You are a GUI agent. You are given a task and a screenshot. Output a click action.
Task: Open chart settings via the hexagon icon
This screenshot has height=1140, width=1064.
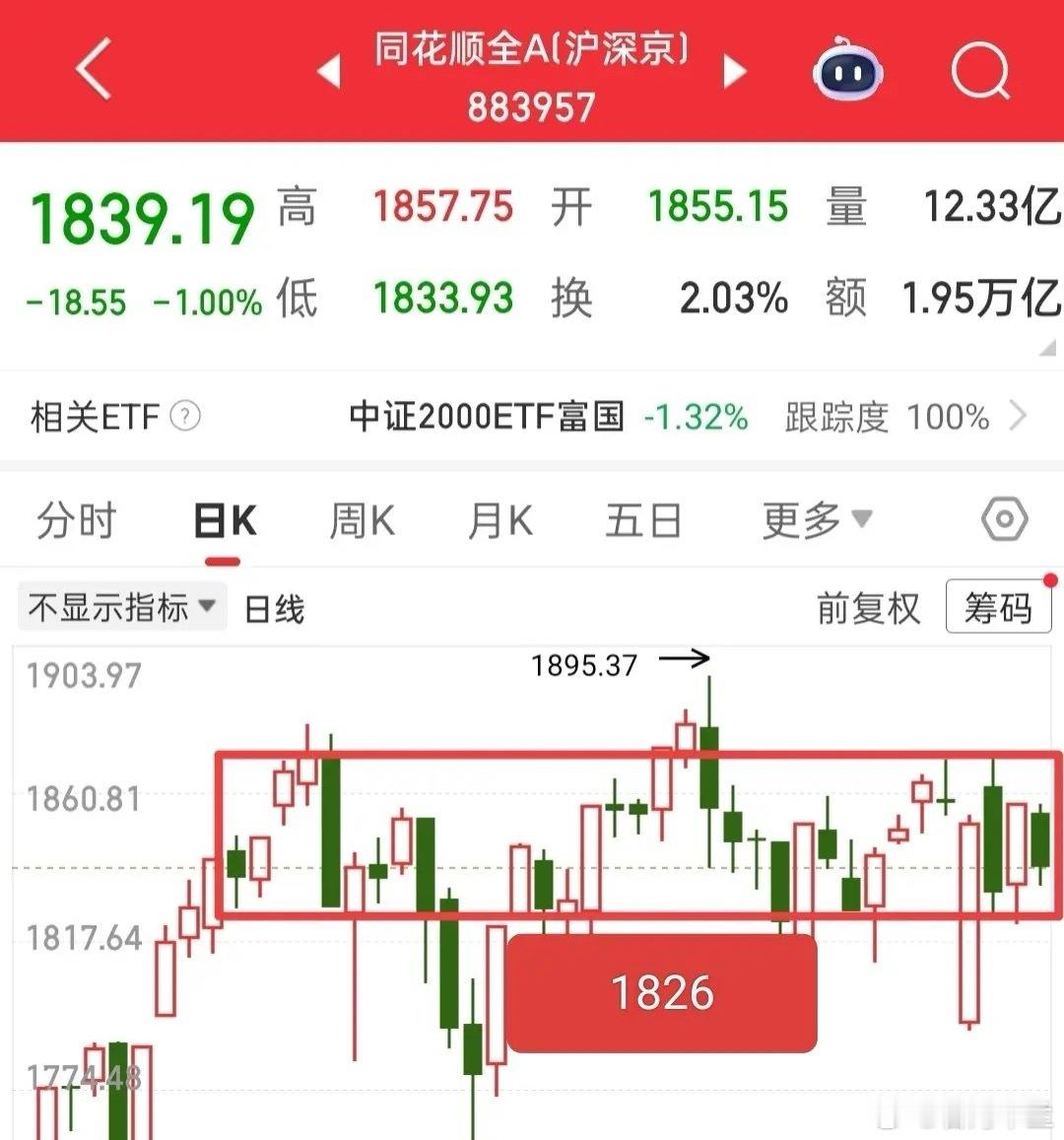pos(1004,519)
